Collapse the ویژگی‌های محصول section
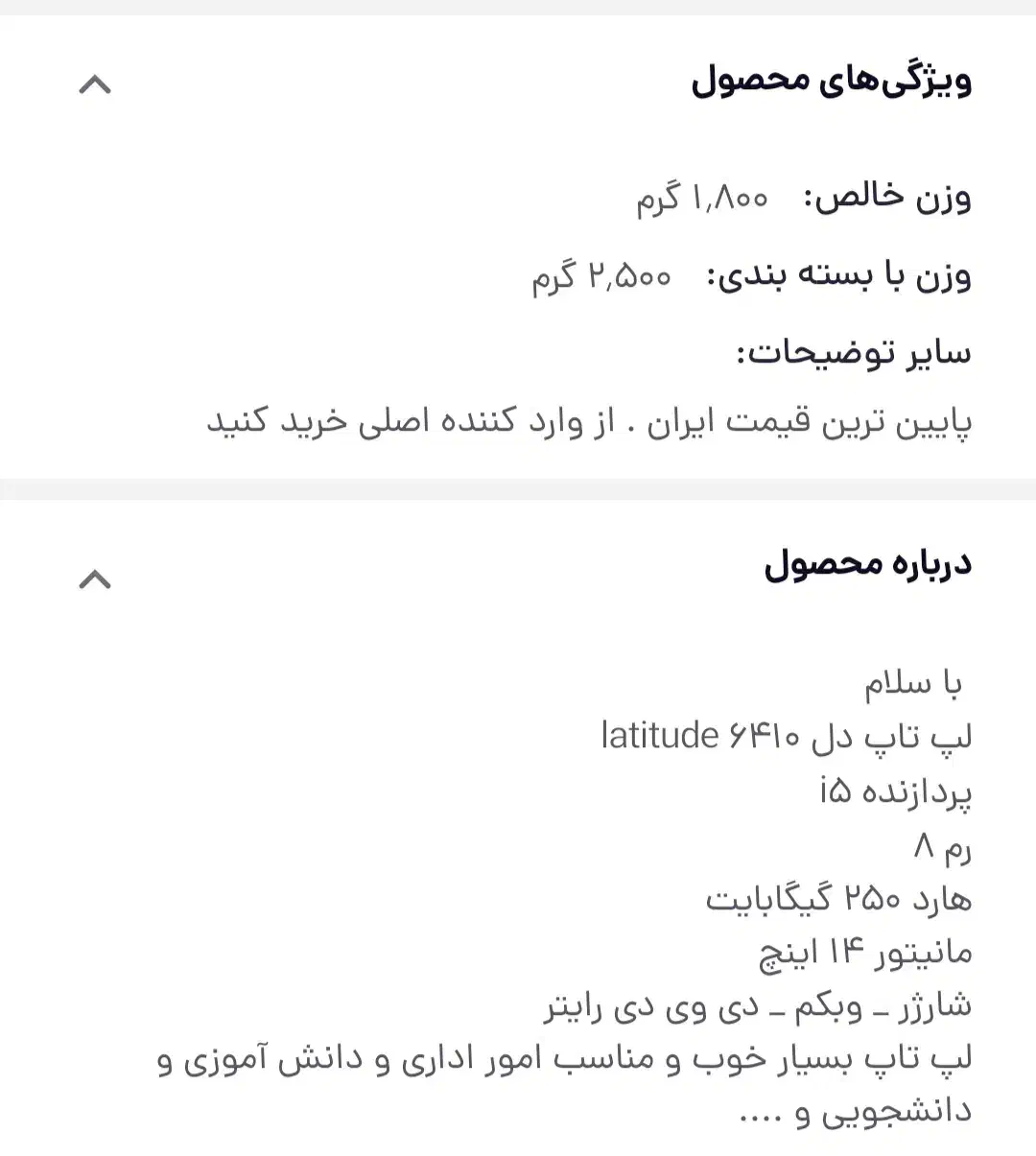 pyautogui.click(x=94, y=85)
